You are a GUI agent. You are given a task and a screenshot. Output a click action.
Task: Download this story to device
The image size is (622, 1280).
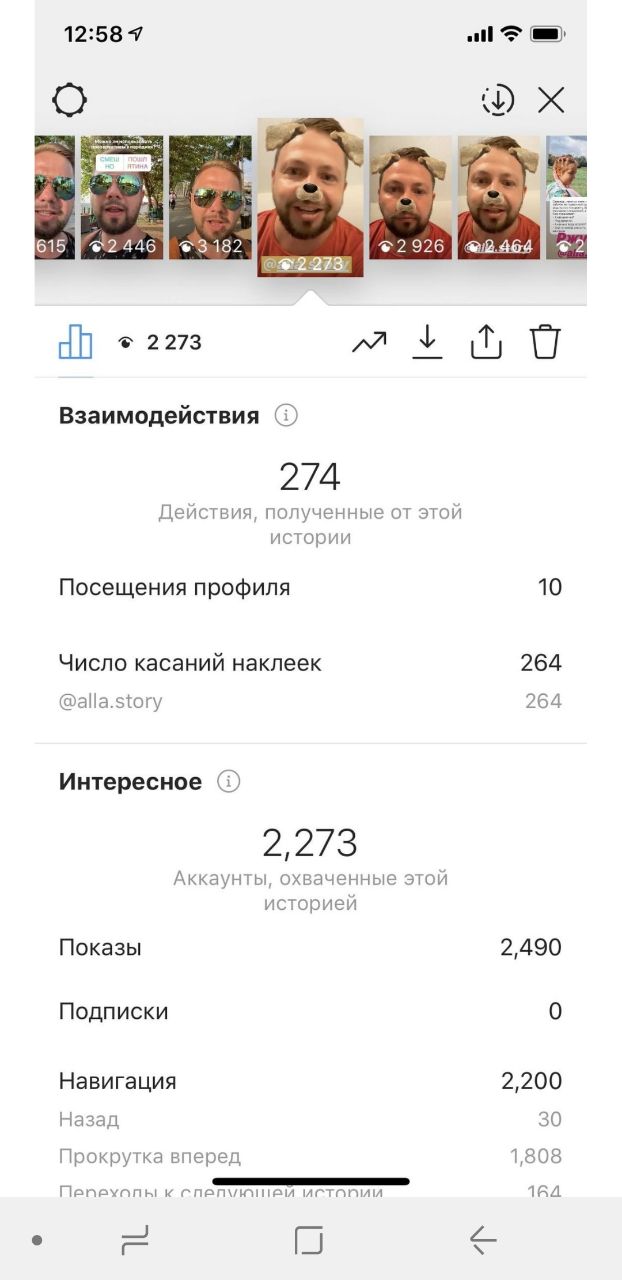(x=427, y=343)
